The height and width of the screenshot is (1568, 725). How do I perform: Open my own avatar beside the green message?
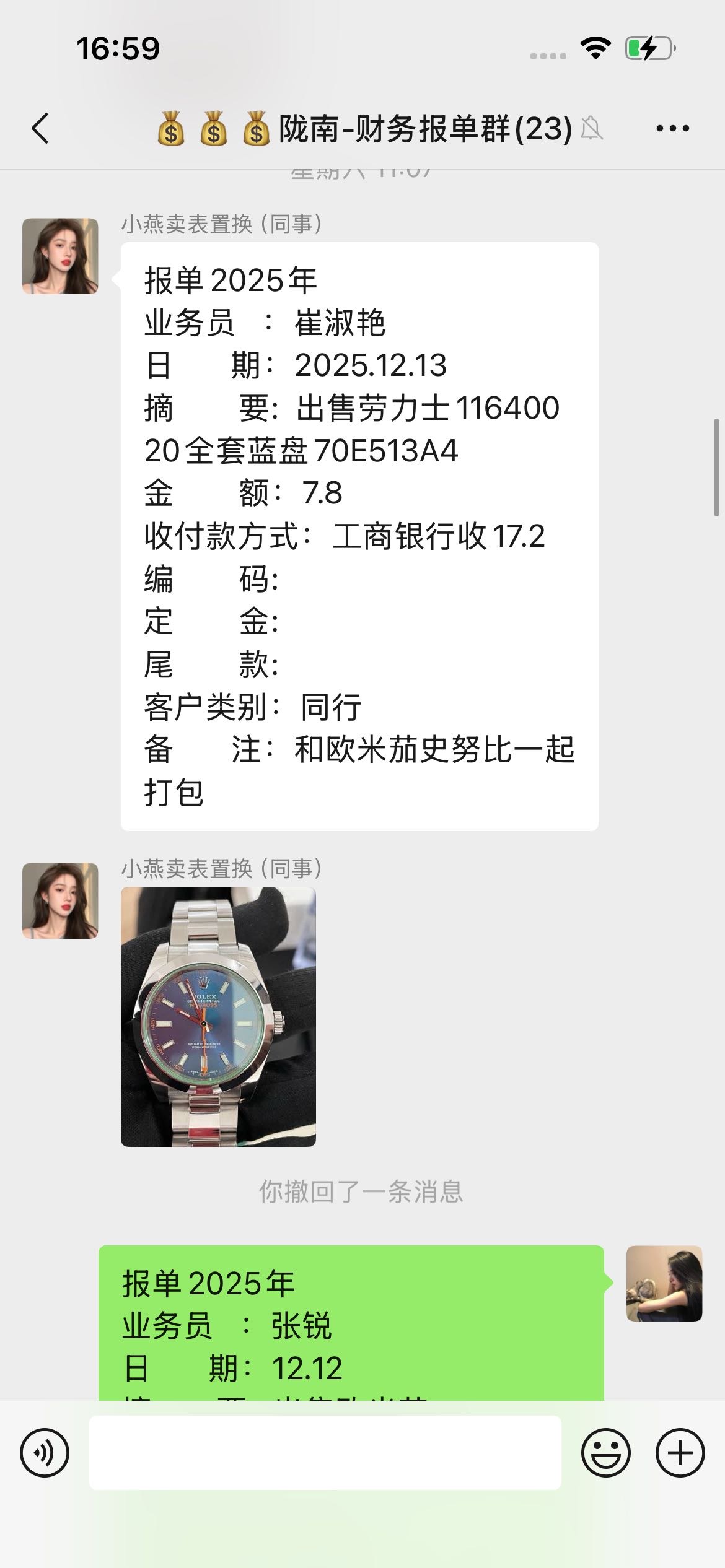[x=664, y=1284]
